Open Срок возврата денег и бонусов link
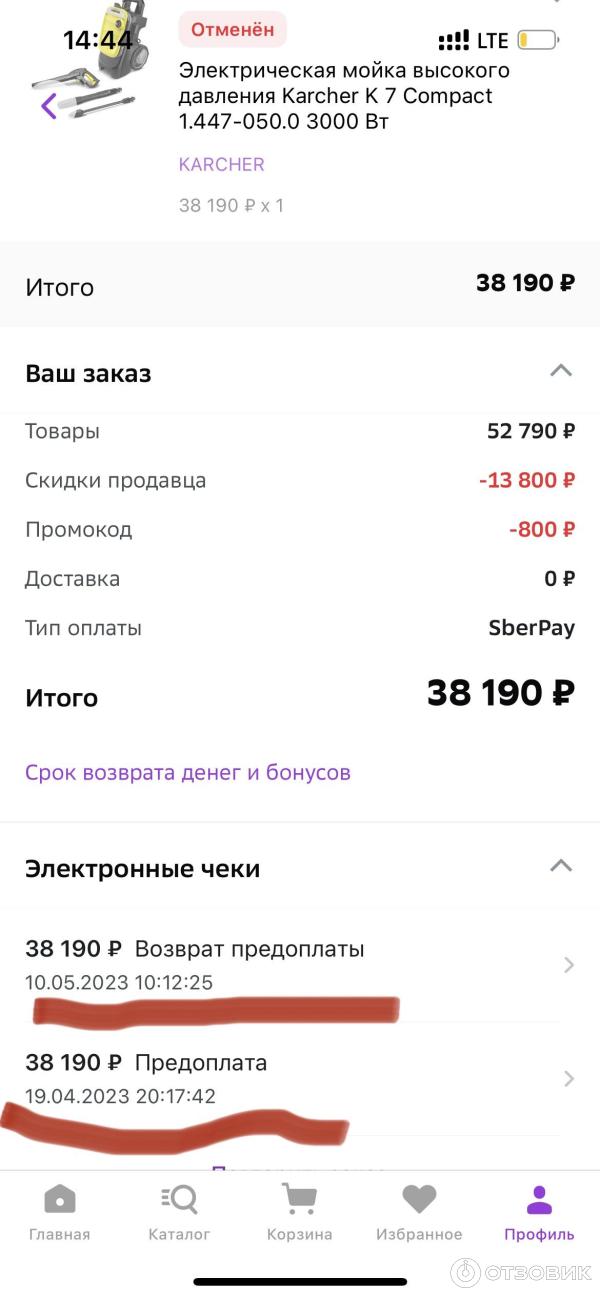The width and height of the screenshot is (600, 1298). (188, 773)
